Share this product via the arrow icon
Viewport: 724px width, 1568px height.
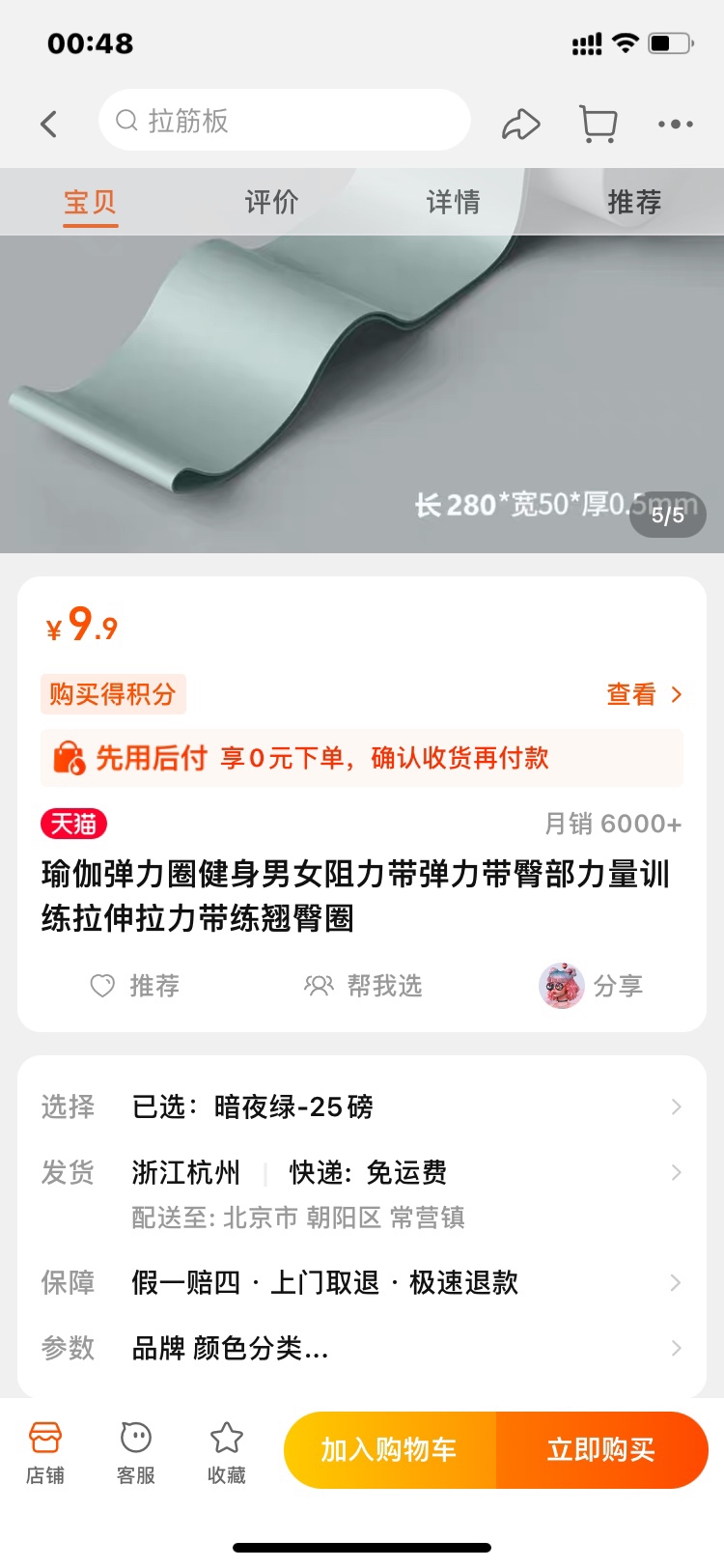(520, 124)
